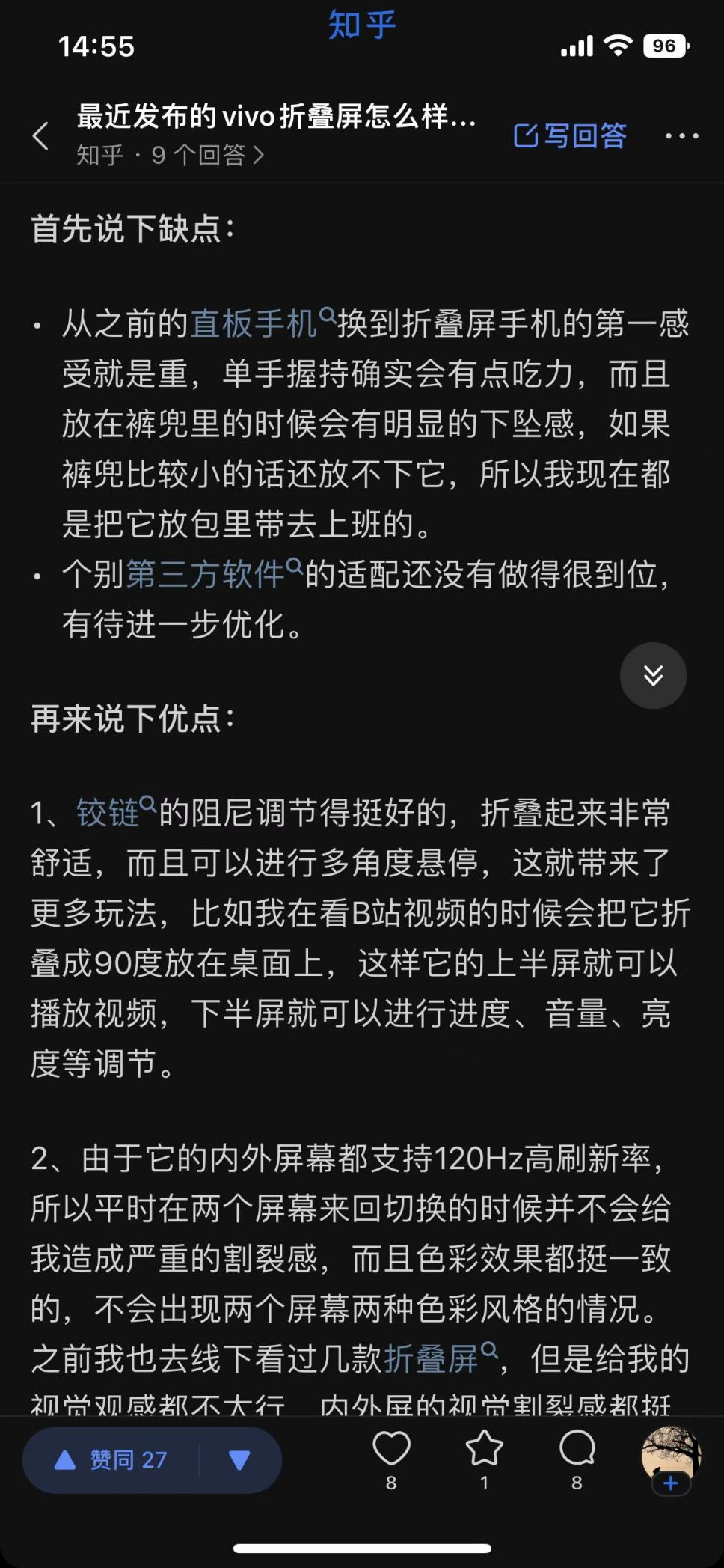Tap the double-chevron to jump down the answer
The height and width of the screenshot is (1568, 724).
tap(653, 674)
